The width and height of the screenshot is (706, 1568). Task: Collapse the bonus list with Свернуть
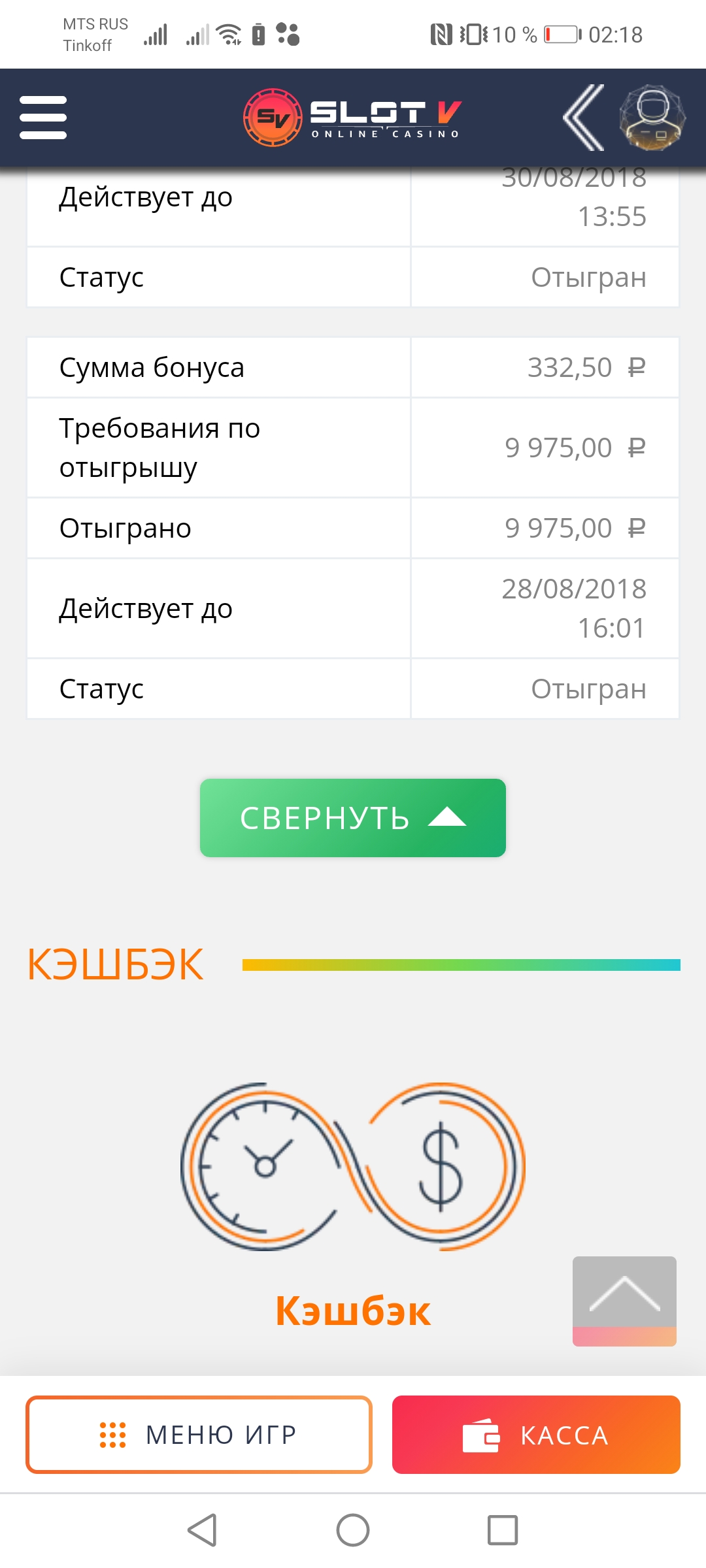(x=353, y=817)
